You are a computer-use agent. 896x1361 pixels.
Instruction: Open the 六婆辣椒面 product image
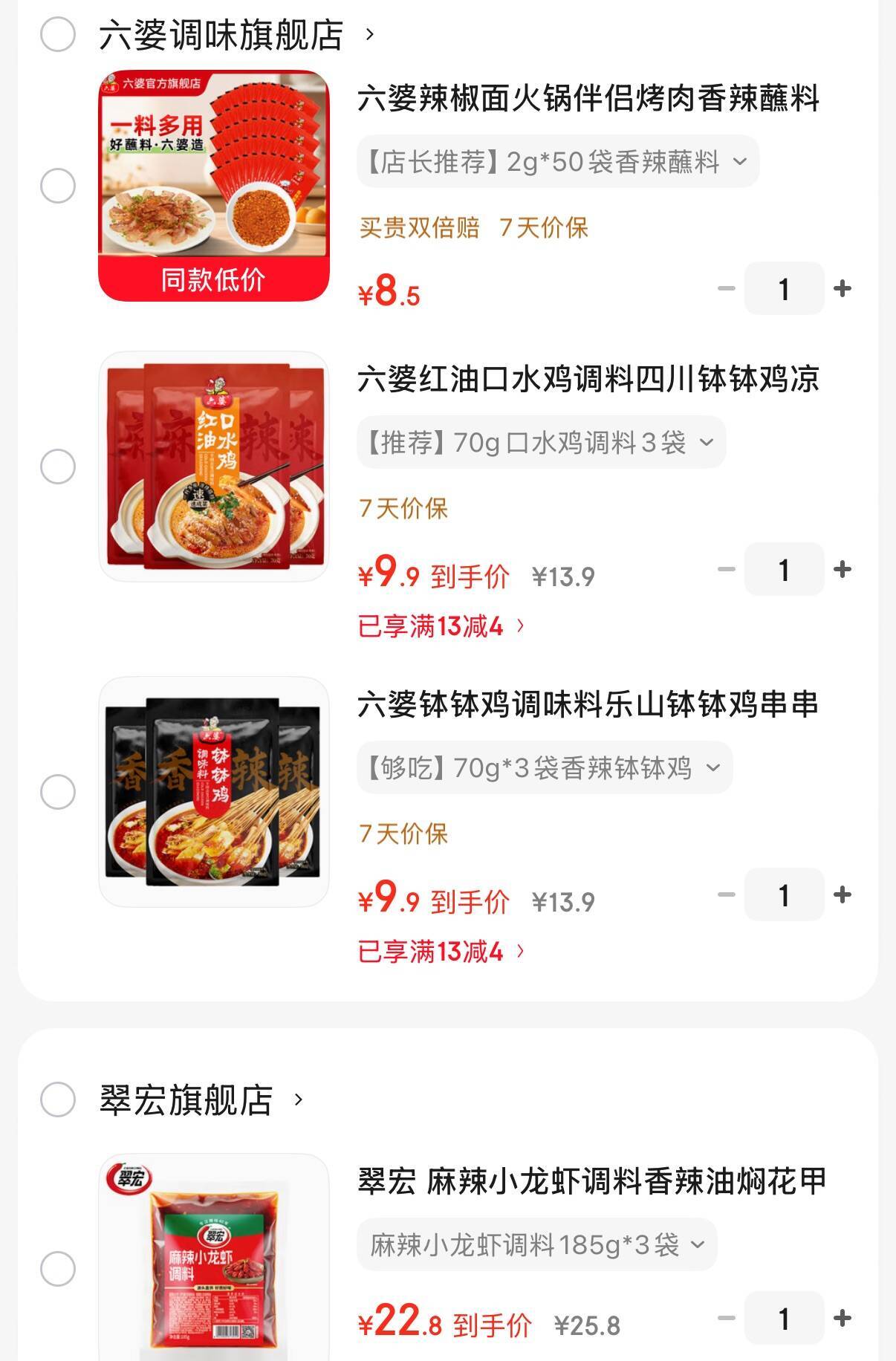pyautogui.click(x=214, y=186)
